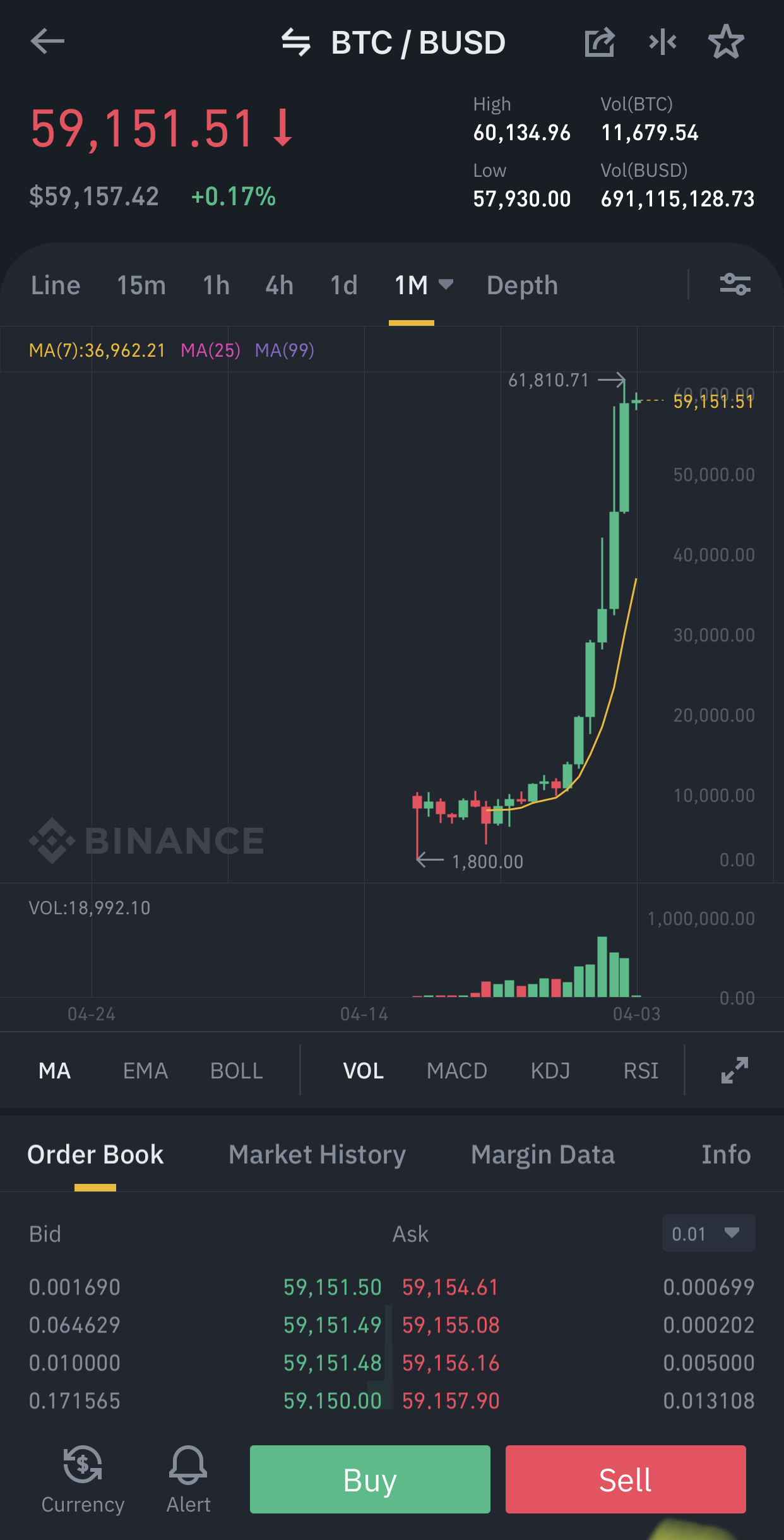Image resolution: width=784 pixels, height=1540 pixels.
Task: Share the BTC/BUSD chart
Action: [599, 42]
